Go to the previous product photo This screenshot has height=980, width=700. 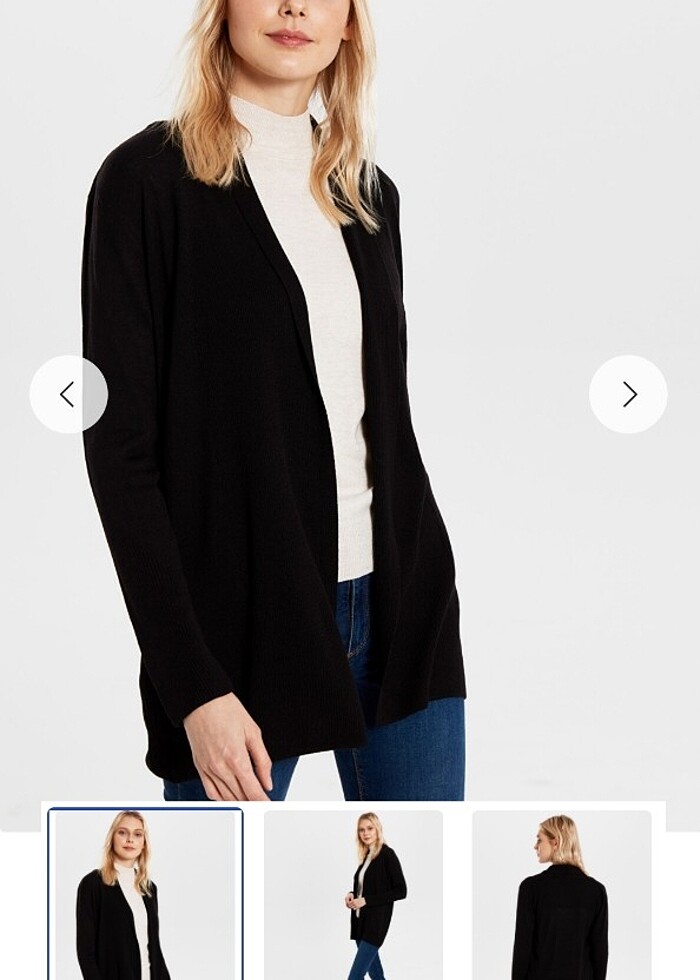[x=68, y=395]
